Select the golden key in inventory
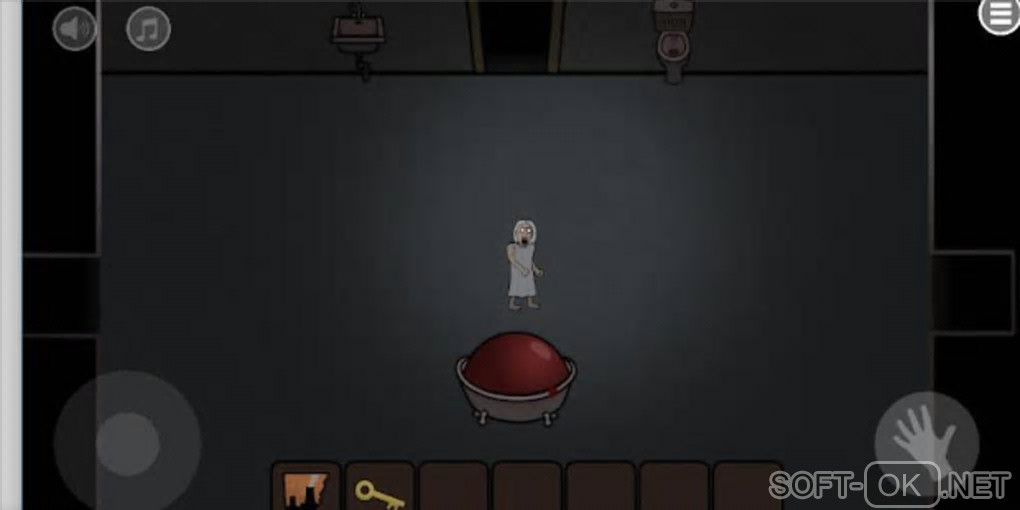 (380, 492)
